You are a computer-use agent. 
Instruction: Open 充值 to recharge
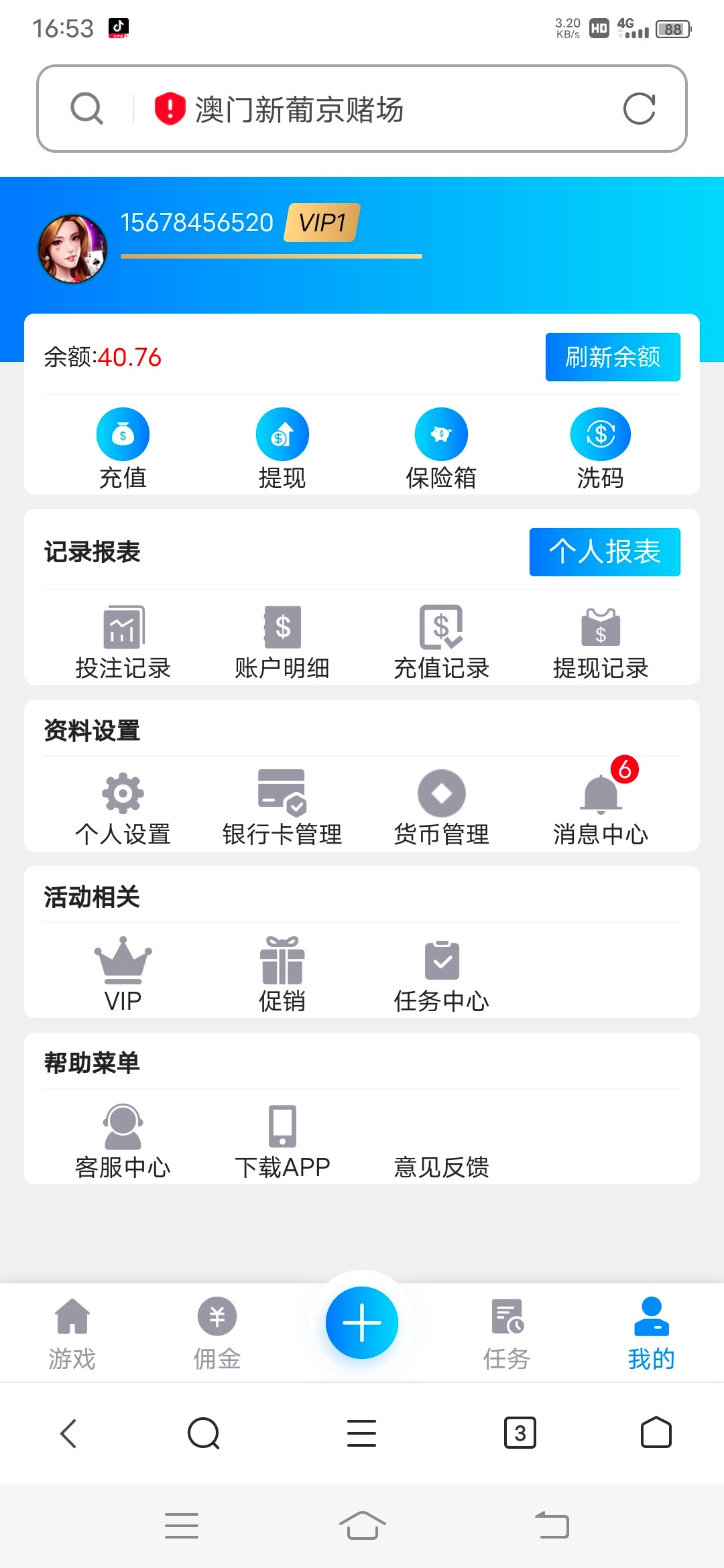[123, 449]
